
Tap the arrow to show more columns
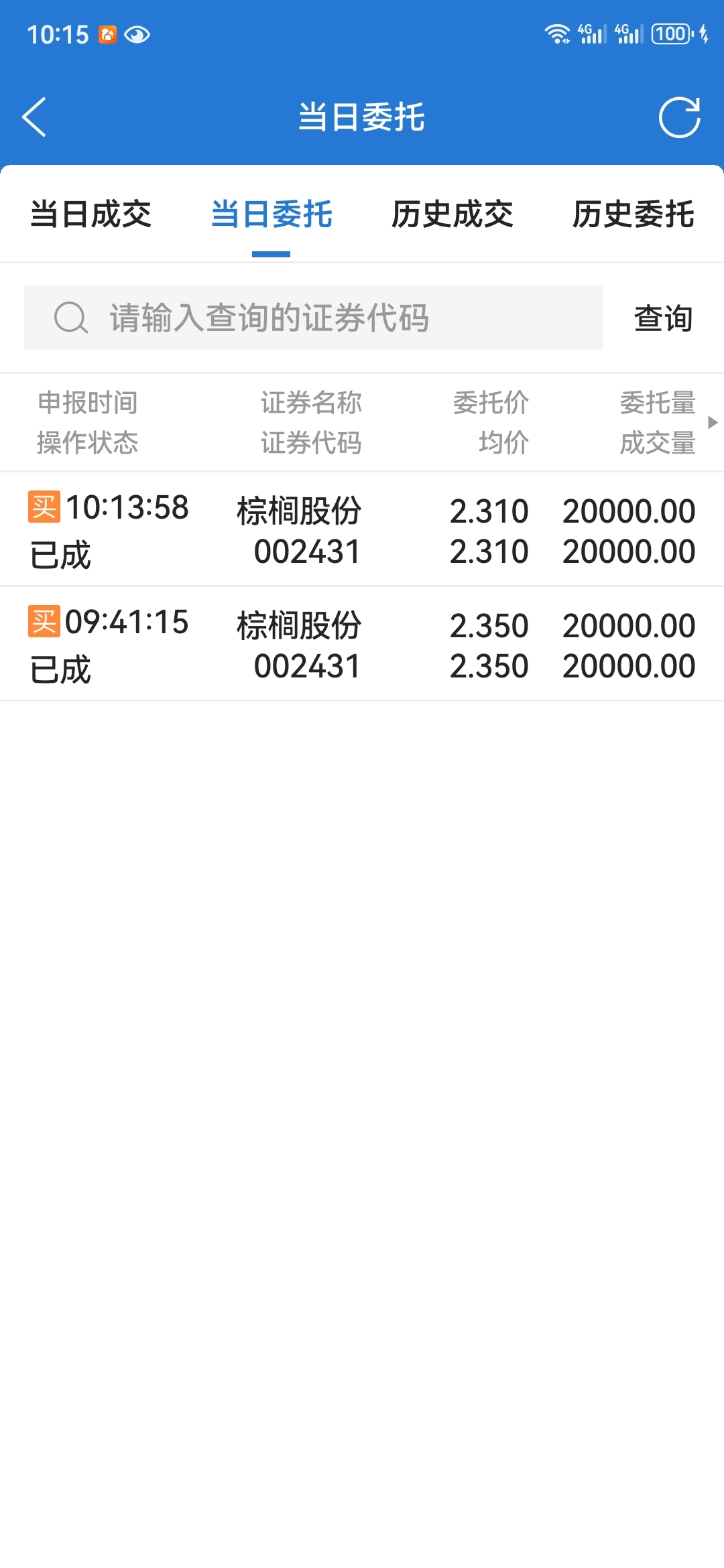(x=713, y=422)
